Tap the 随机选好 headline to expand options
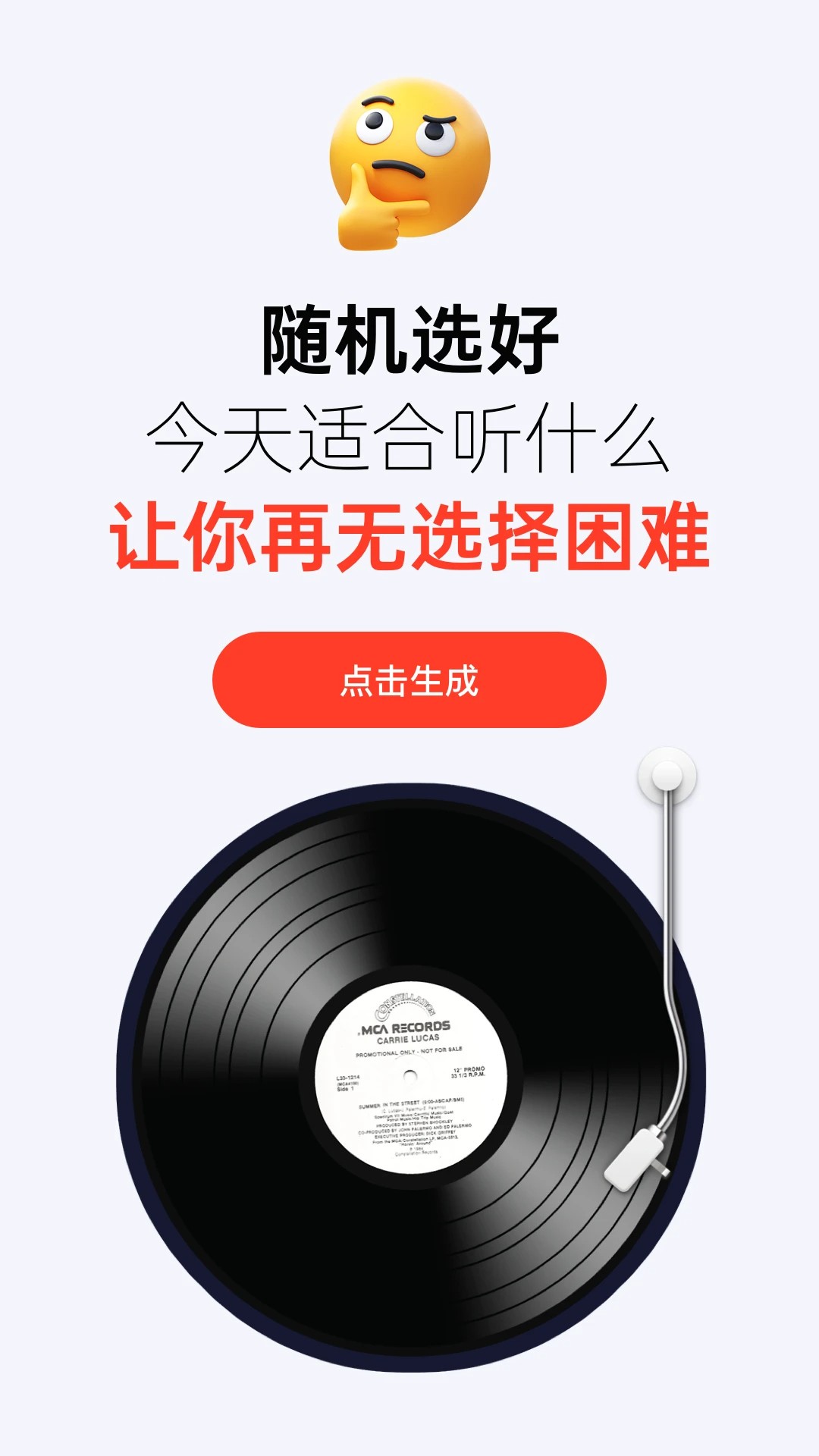Image resolution: width=819 pixels, height=1456 pixels. point(409,339)
